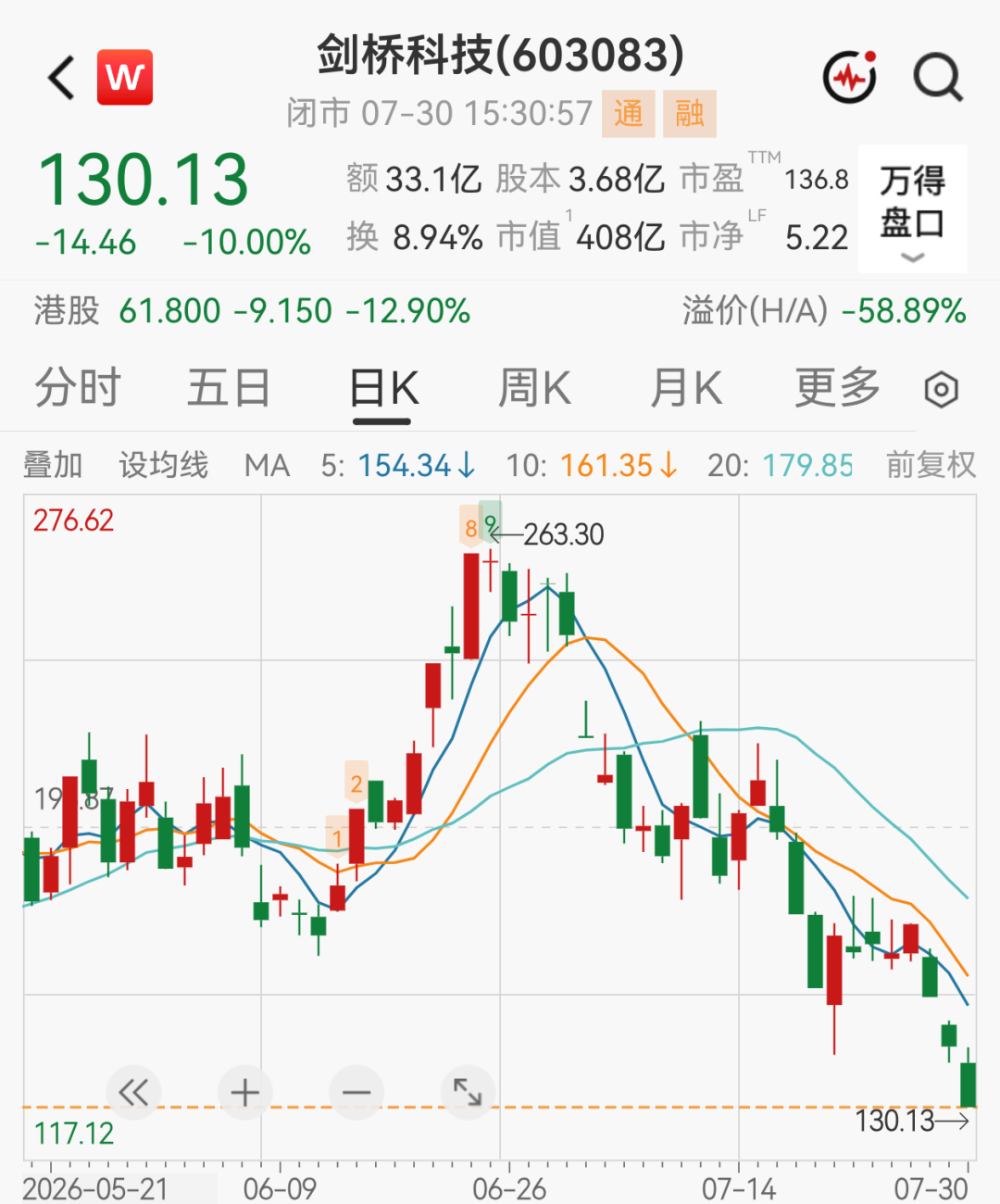Open the 更多 chart period options
The image size is (1000, 1204).
pyautogui.click(x=837, y=387)
